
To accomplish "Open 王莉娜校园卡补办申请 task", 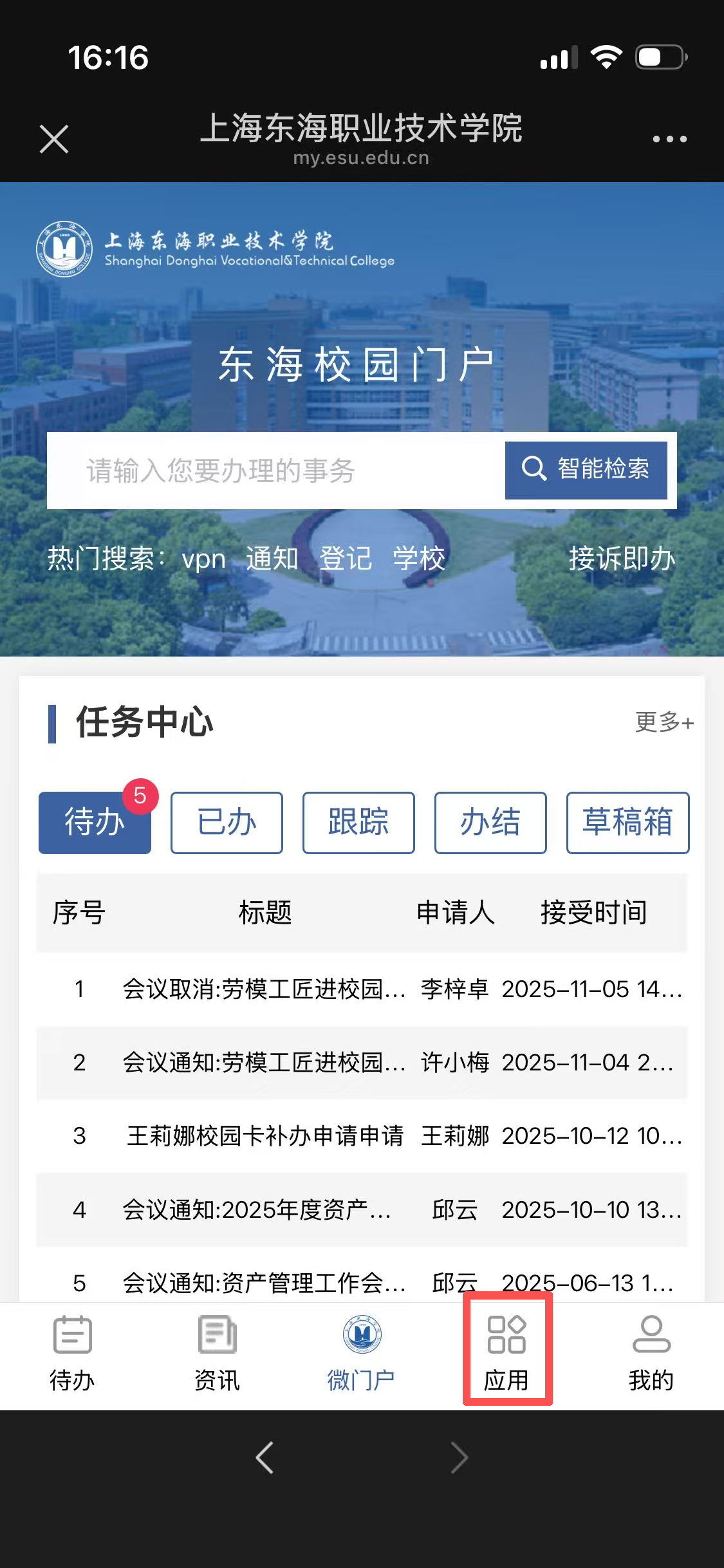I will pyautogui.click(x=264, y=1136).
